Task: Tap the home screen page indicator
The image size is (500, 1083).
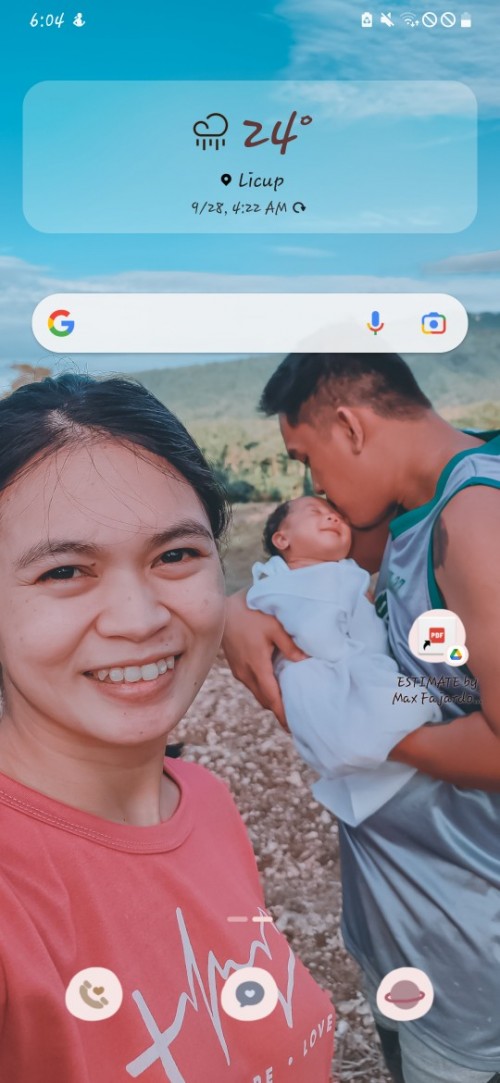Action: coord(249,919)
